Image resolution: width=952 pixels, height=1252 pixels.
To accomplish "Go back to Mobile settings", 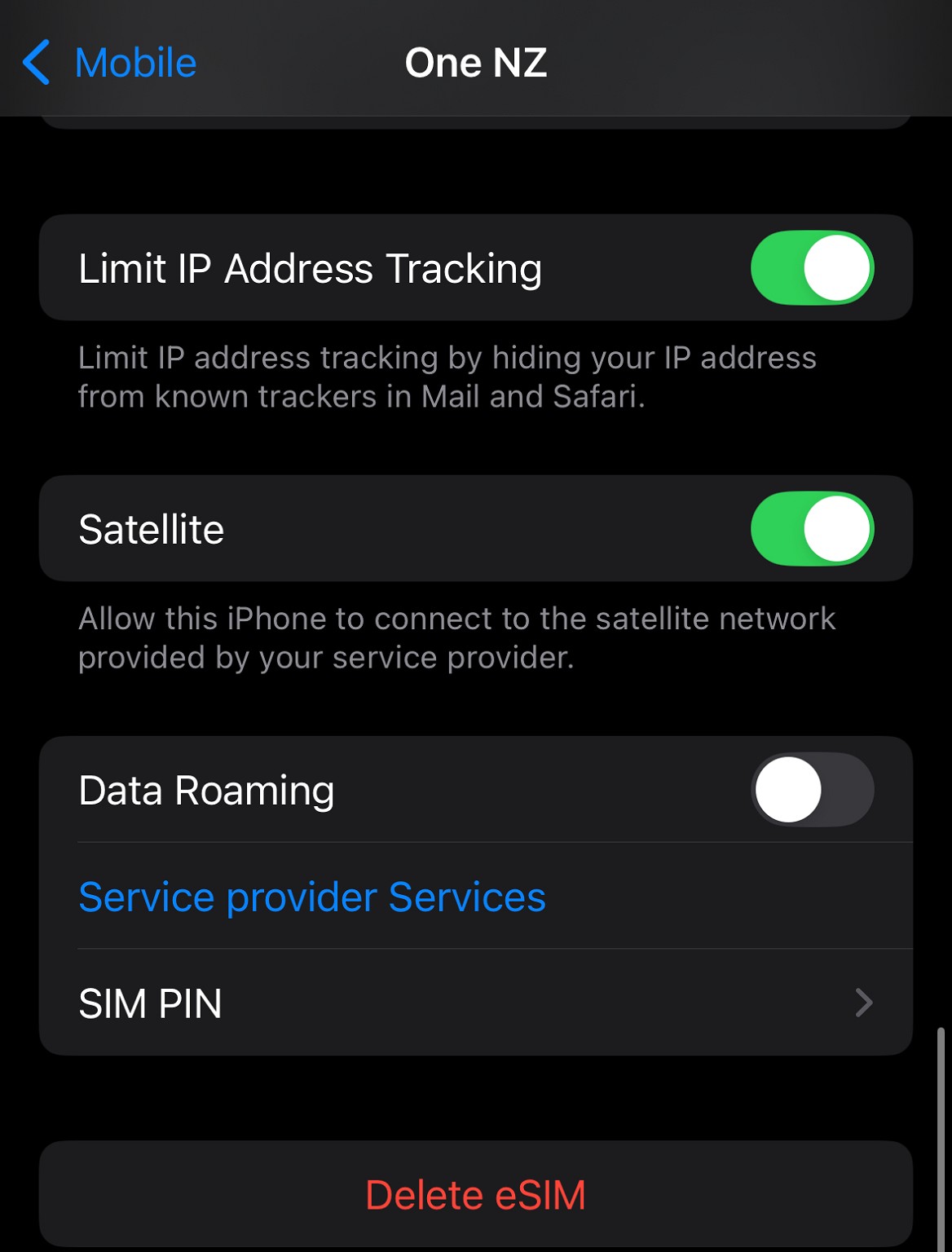I will [x=110, y=63].
